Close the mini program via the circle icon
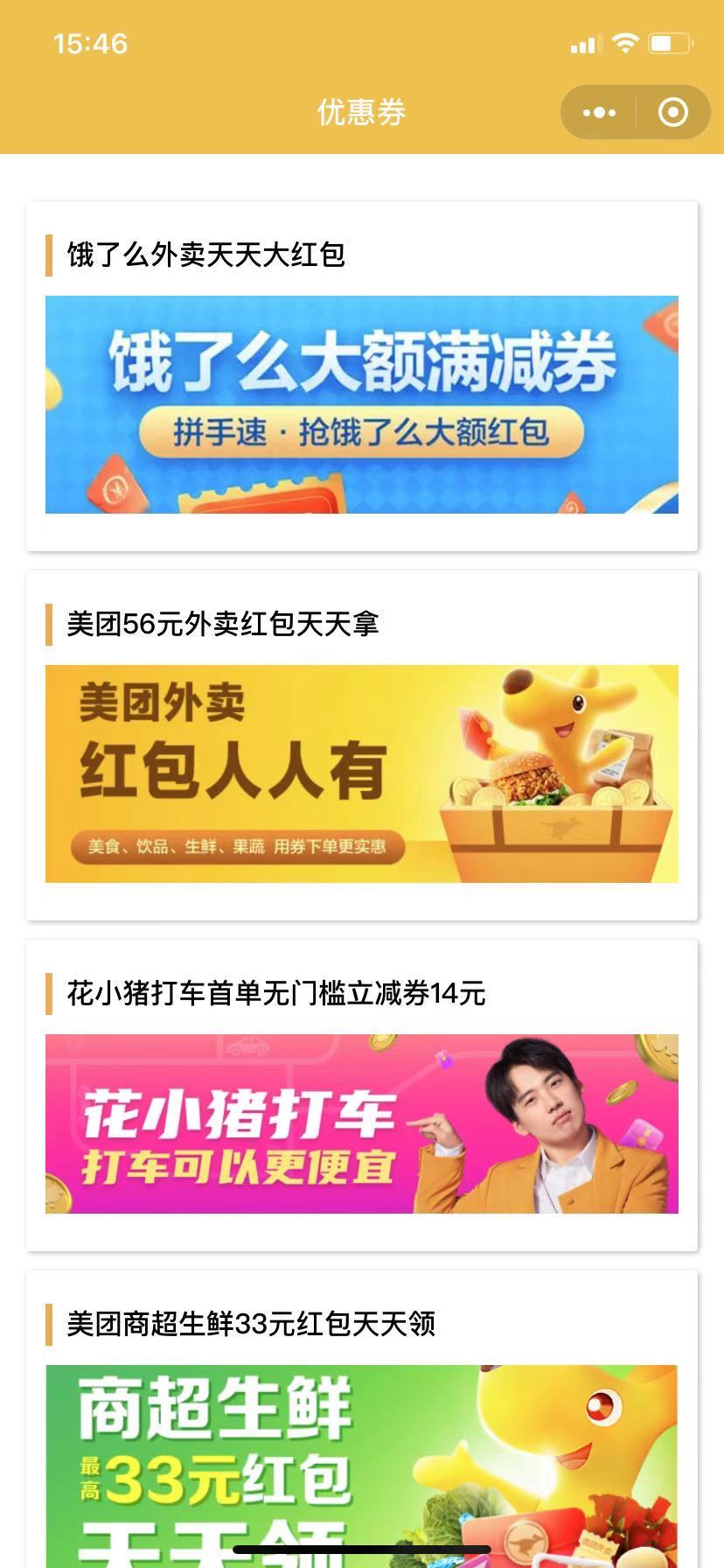The height and width of the screenshot is (1568, 724). point(672,113)
